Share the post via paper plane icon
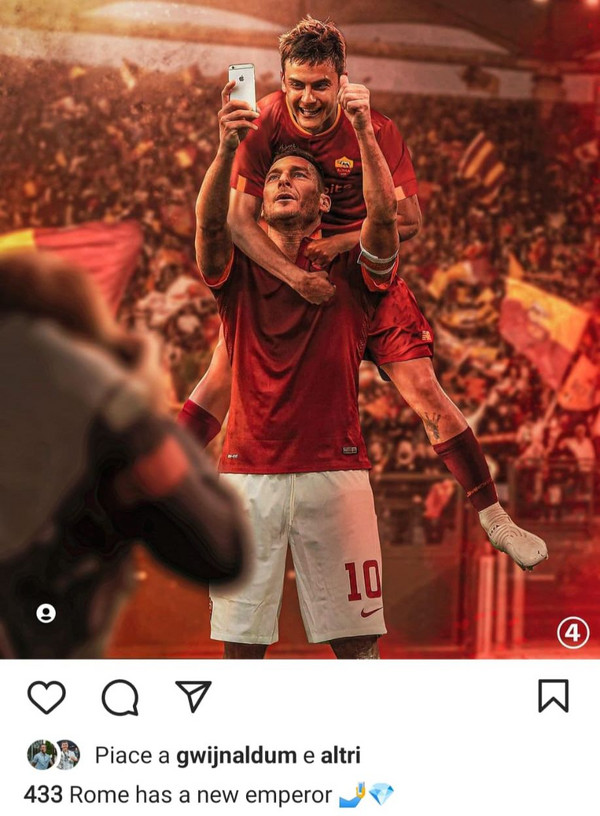 (x=193, y=696)
